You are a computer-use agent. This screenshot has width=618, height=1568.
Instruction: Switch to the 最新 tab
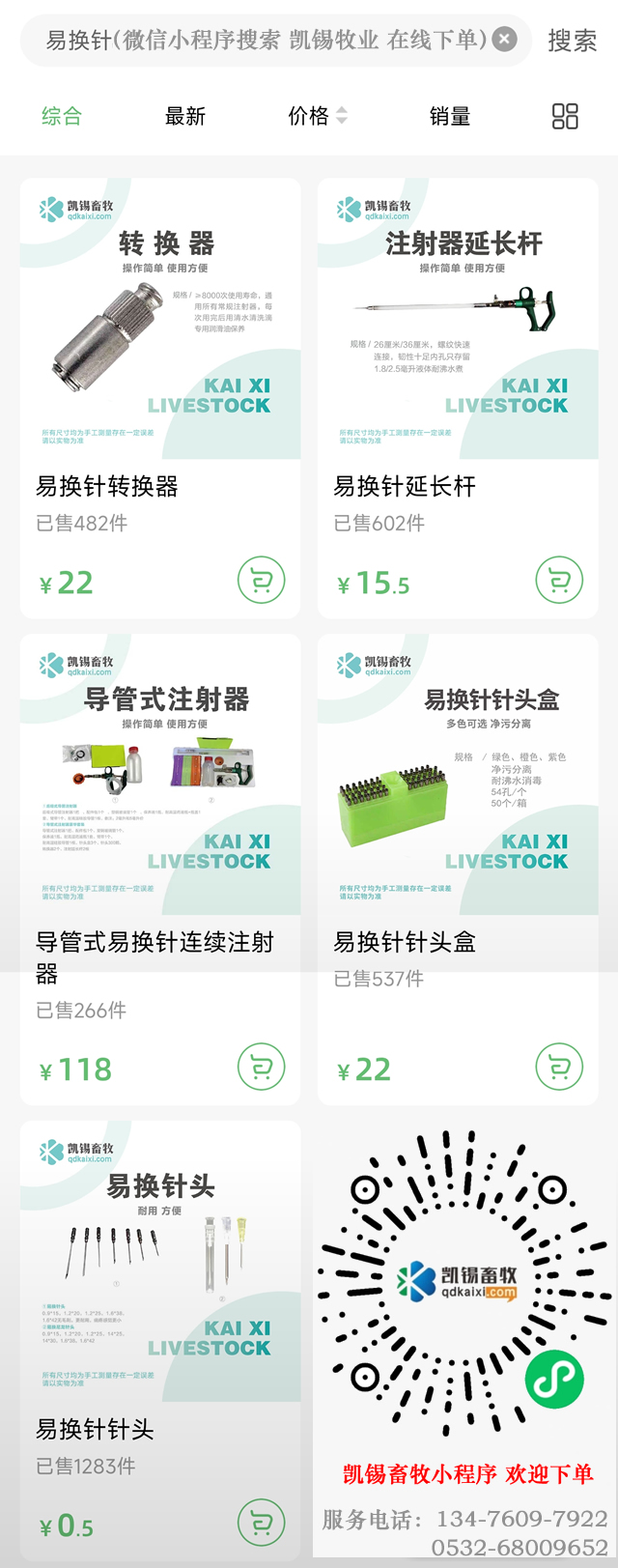[185, 117]
